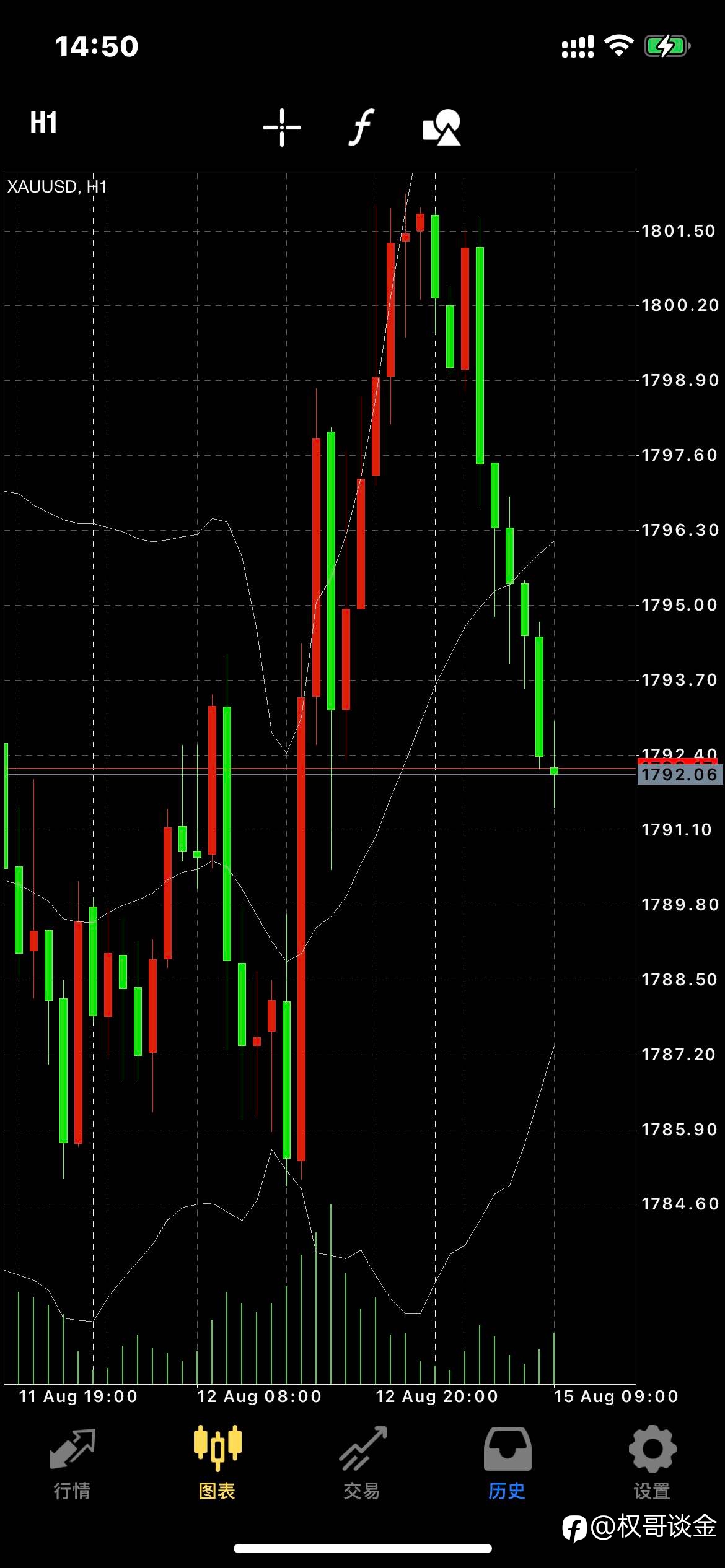Select the 图表 chart tab

point(217,1464)
